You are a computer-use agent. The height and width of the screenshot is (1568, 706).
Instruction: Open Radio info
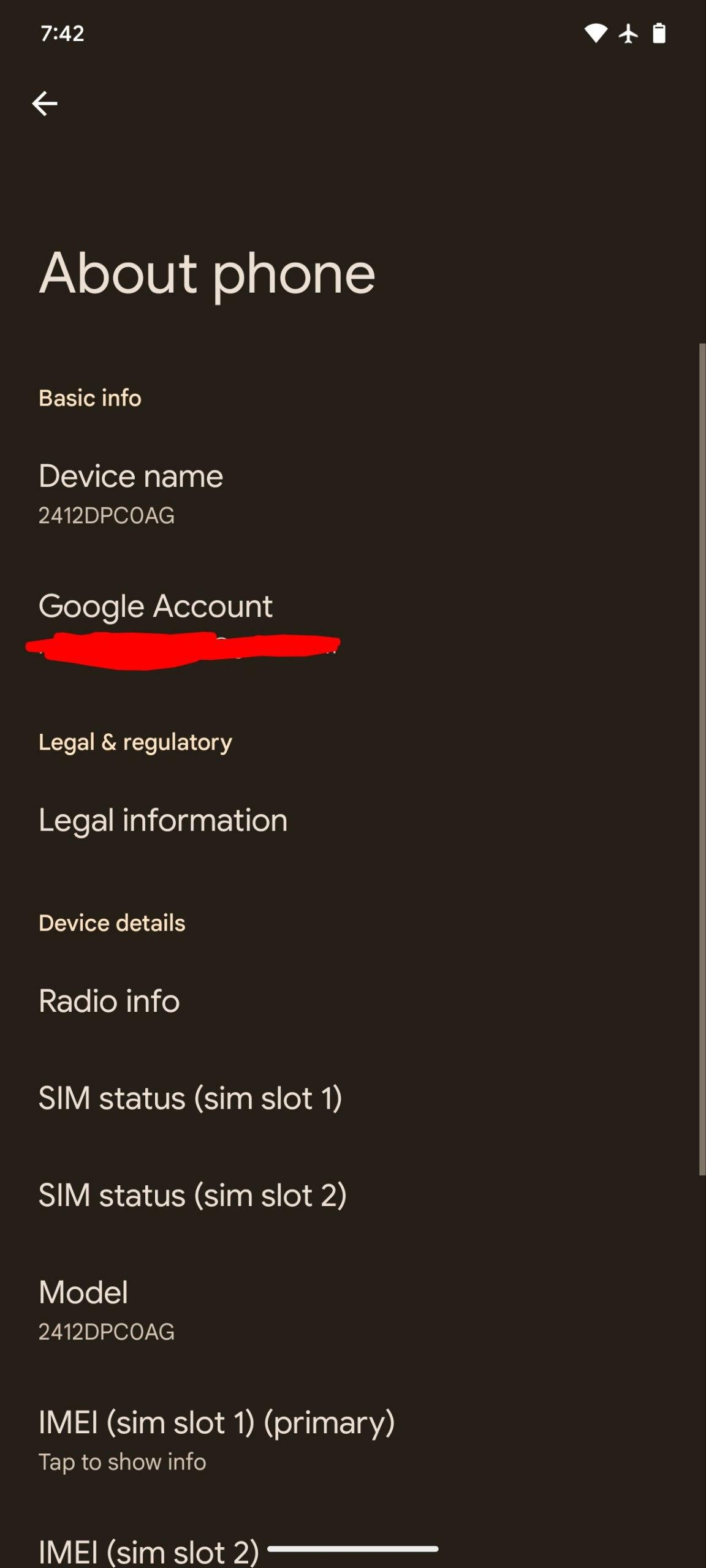pyautogui.click(x=109, y=1001)
